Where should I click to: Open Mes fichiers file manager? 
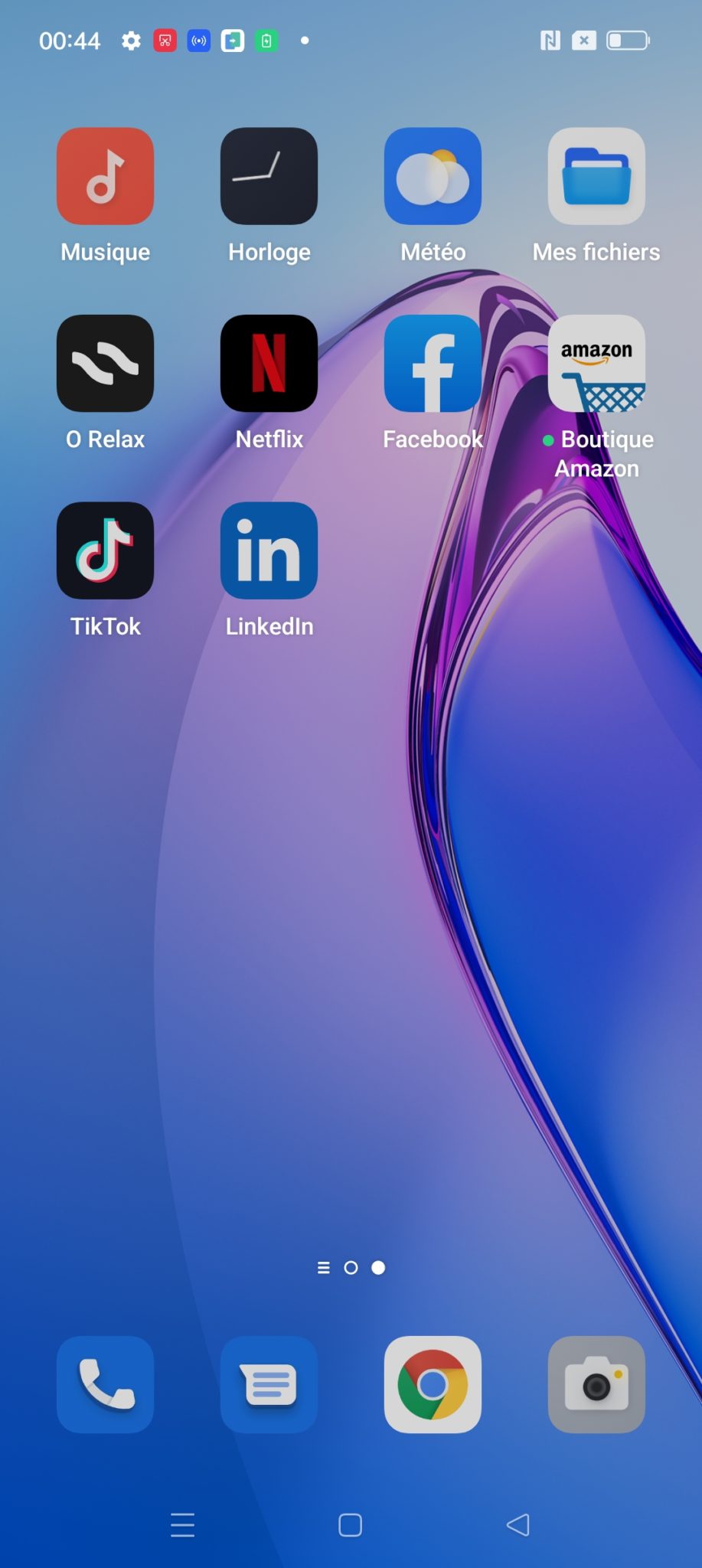[596, 176]
